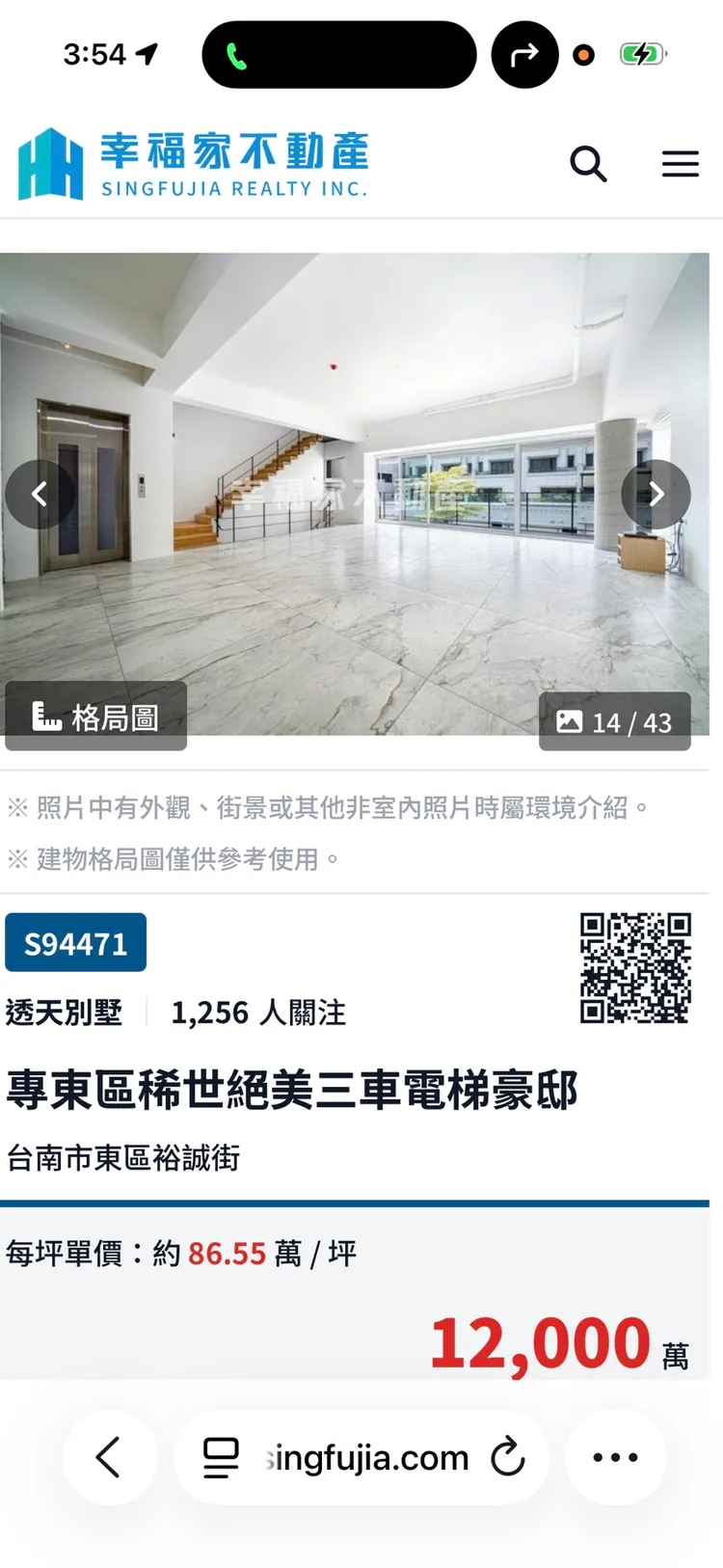Image resolution: width=723 pixels, height=1568 pixels.
Task: Tap the photo icon showing 14 / 43
Action: pyautogui.click(x=615, y=720)
